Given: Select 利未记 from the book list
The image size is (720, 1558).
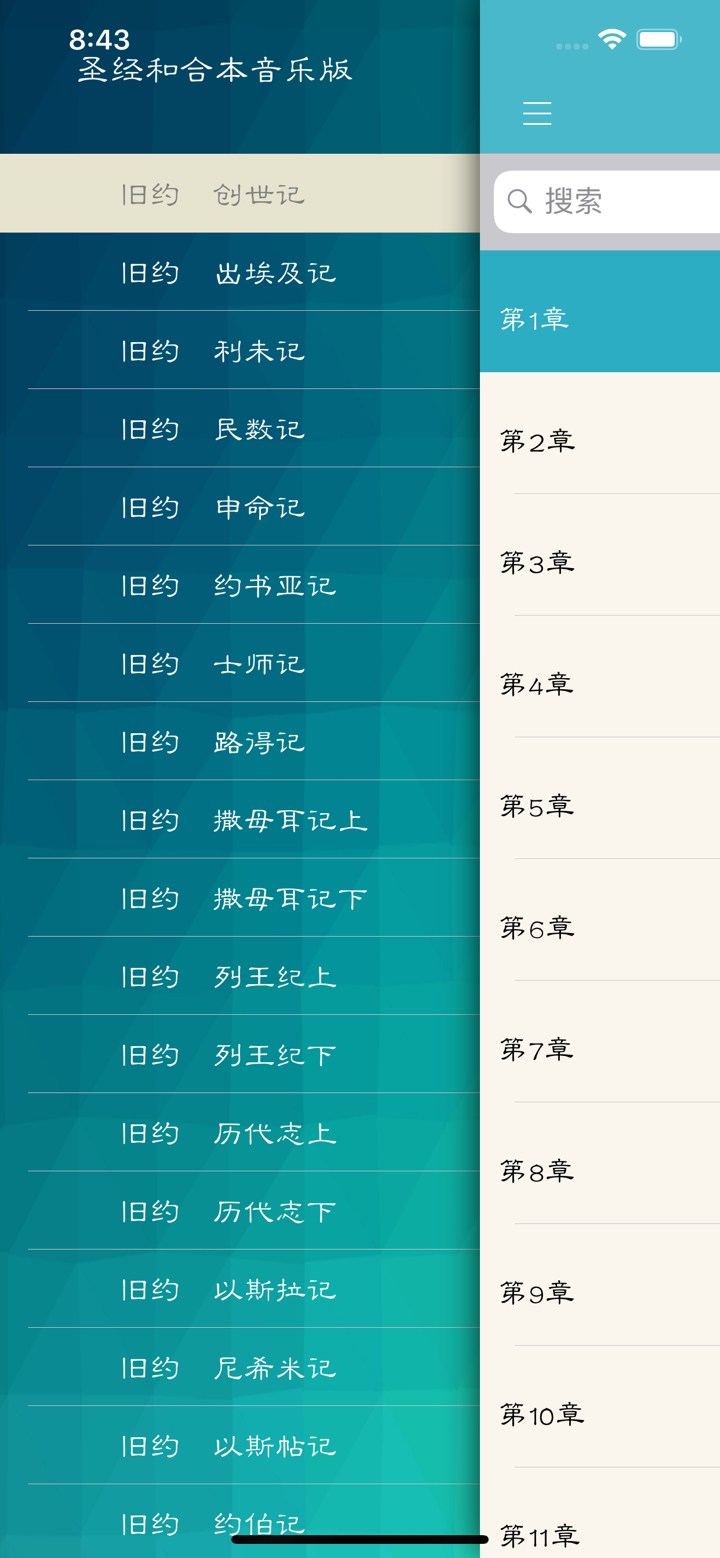Looking at the screenshot, I should tap(240, 350).
